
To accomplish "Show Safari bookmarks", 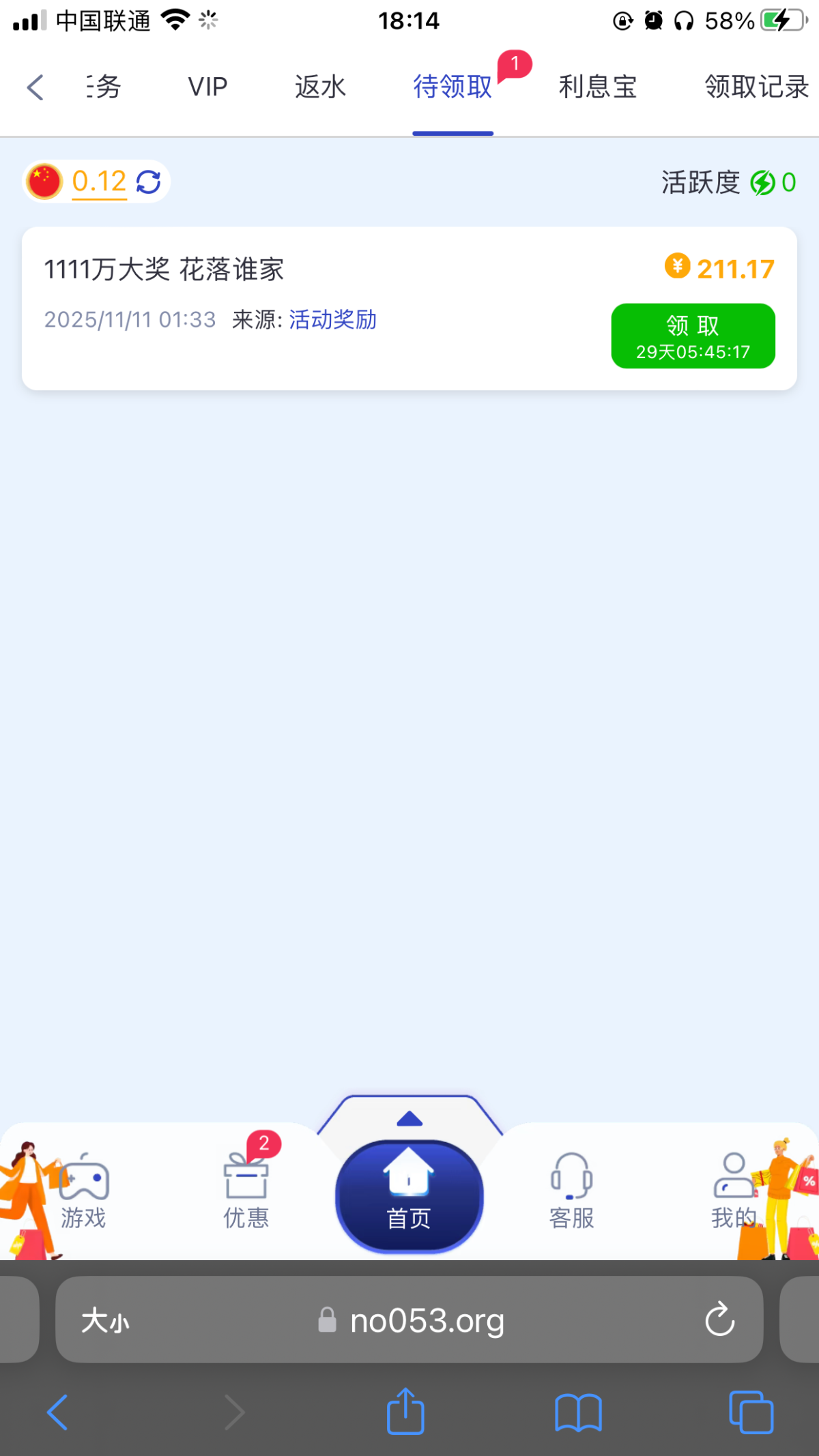I will tap(578, 1412).
